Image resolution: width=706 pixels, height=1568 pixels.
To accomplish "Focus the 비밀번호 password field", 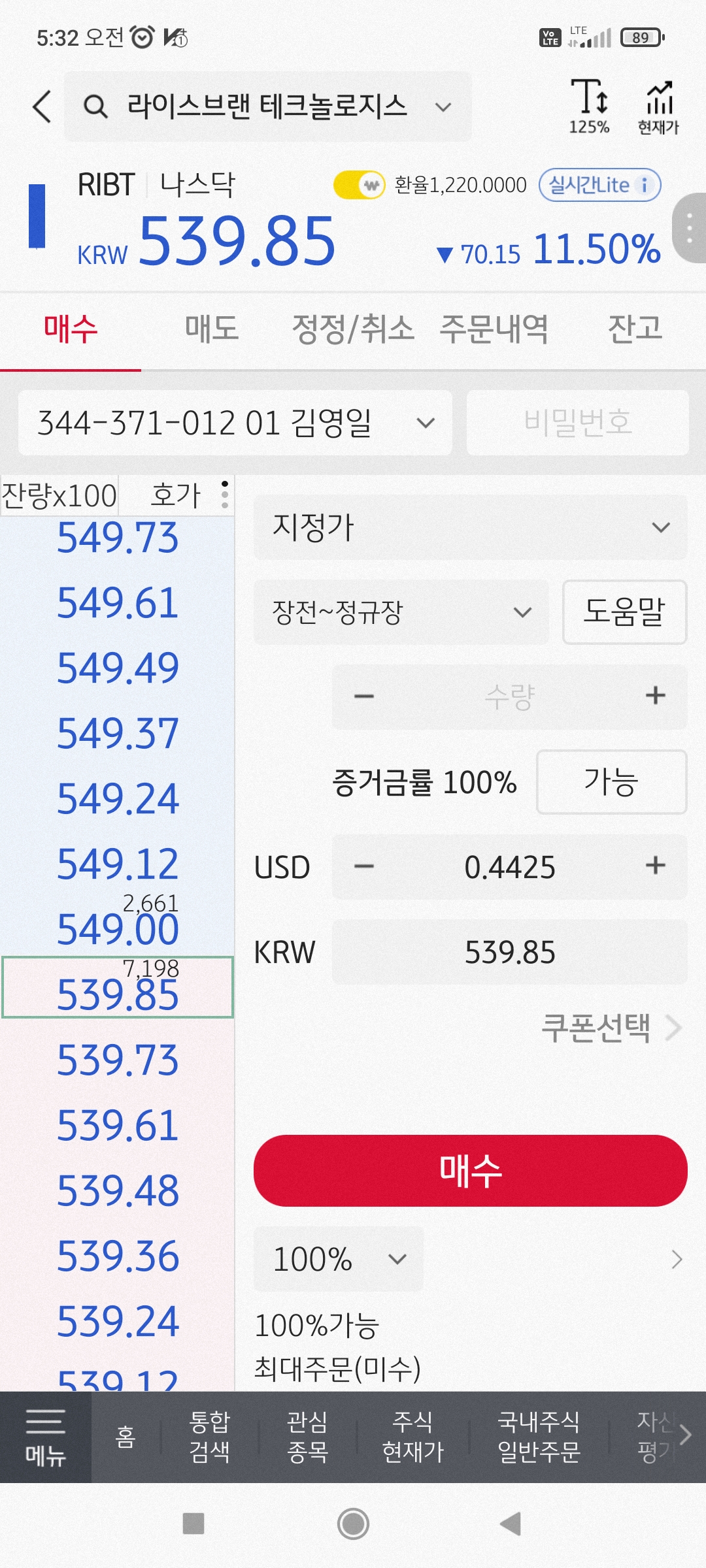I will click(577, 423).
